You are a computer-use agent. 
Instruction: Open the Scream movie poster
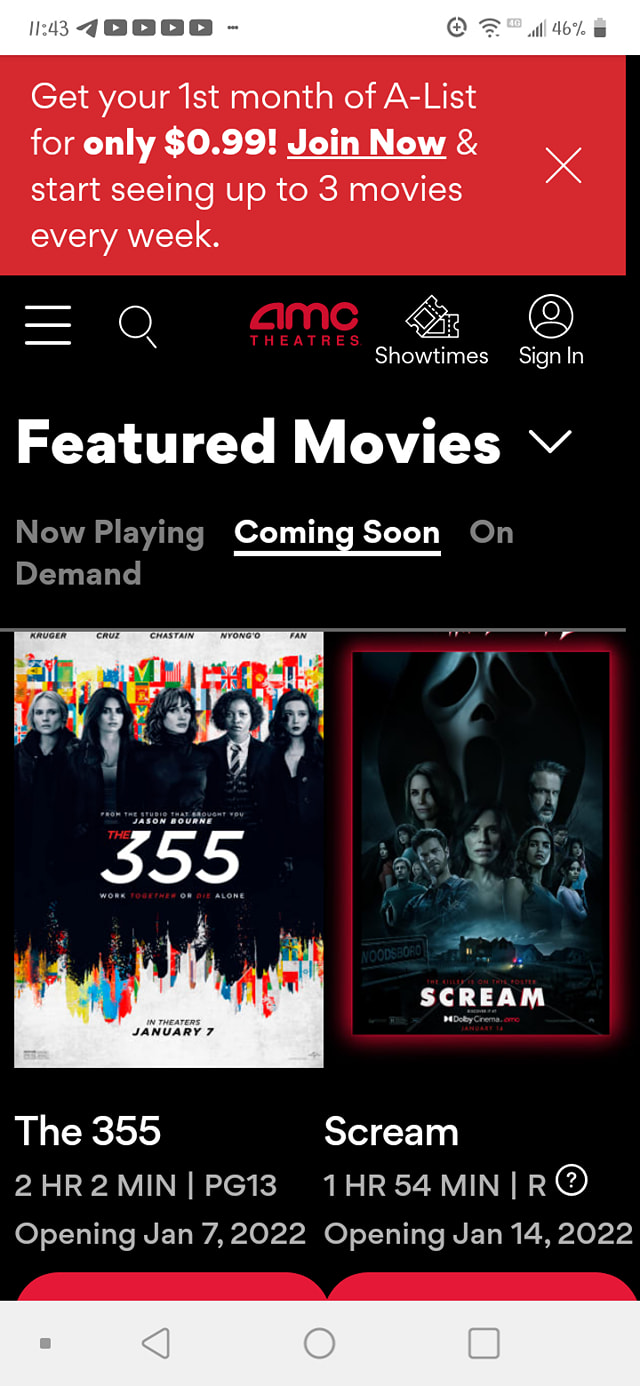point(481,843)
